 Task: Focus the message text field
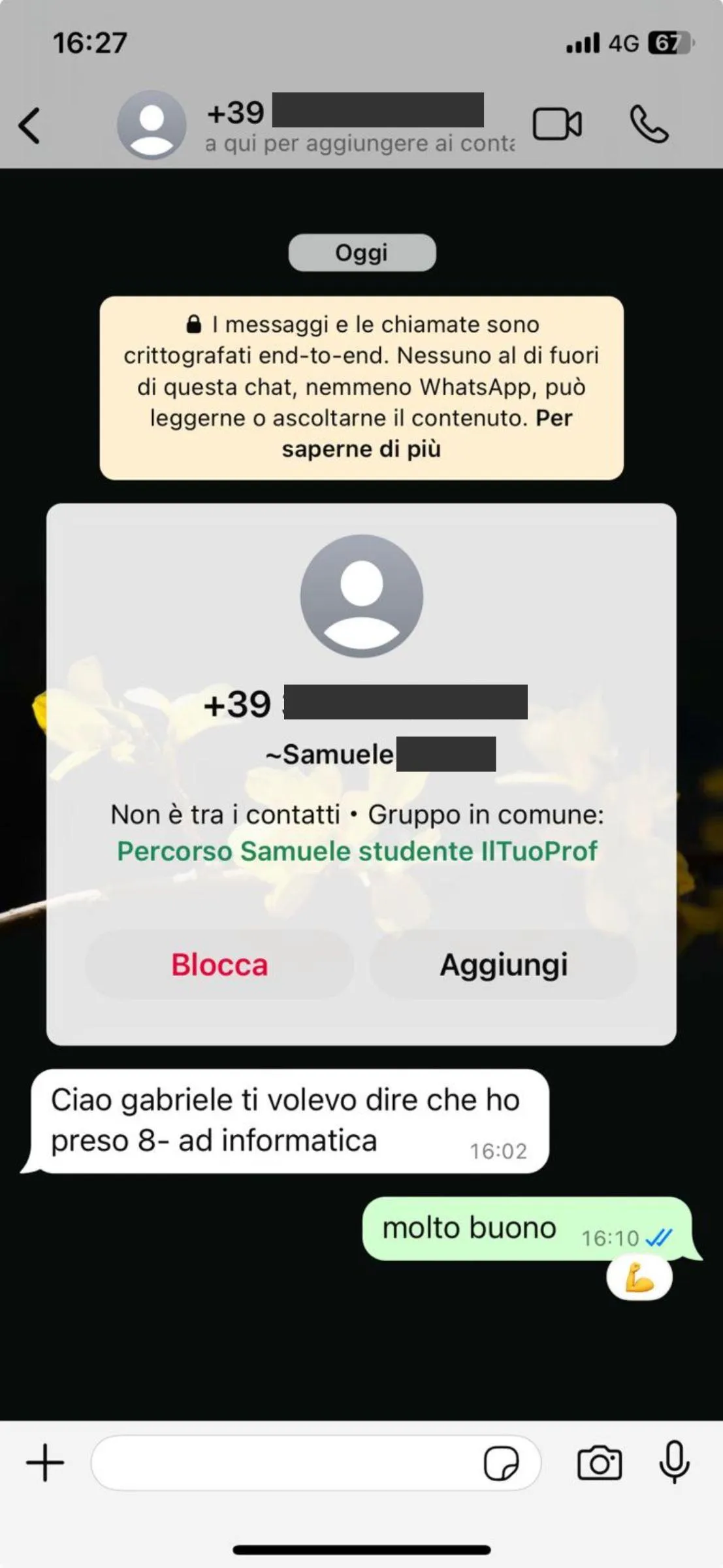[287, 1462]
